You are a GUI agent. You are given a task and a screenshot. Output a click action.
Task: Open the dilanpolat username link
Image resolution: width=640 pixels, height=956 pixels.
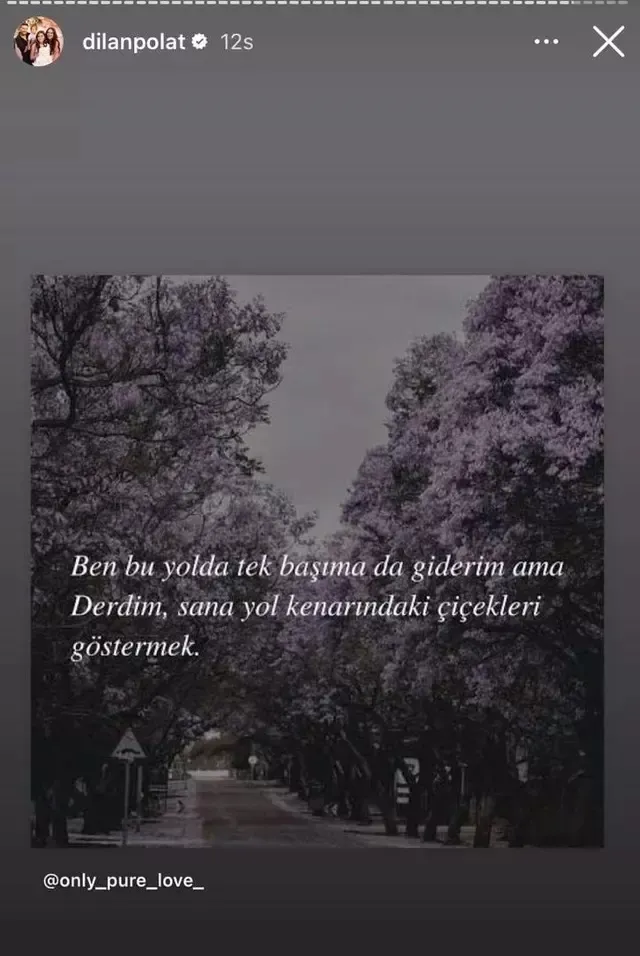135,42
